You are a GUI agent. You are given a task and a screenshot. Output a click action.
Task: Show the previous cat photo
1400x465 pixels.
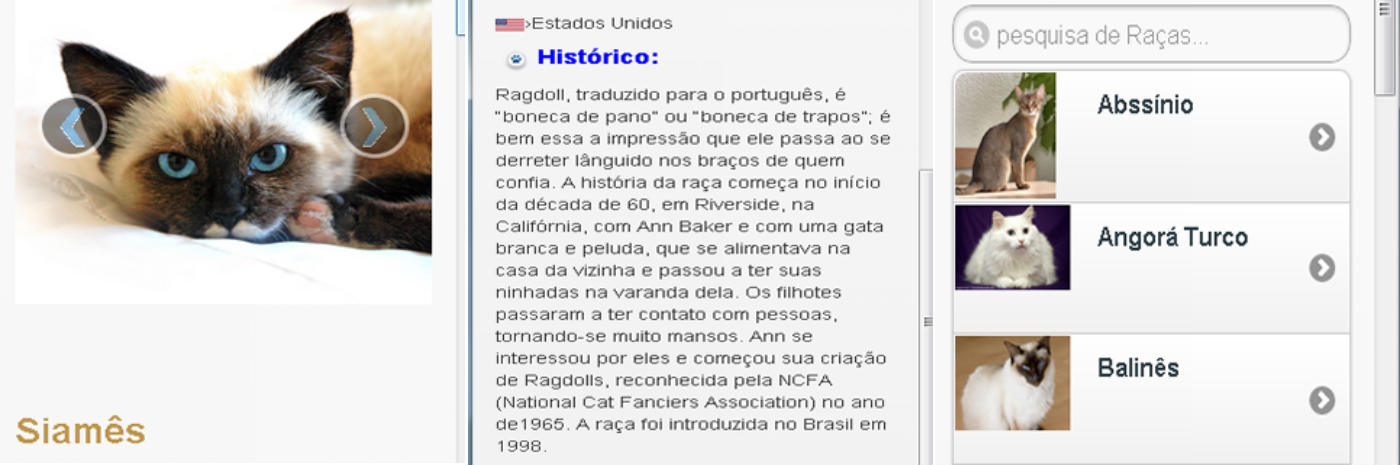point(73,126)
